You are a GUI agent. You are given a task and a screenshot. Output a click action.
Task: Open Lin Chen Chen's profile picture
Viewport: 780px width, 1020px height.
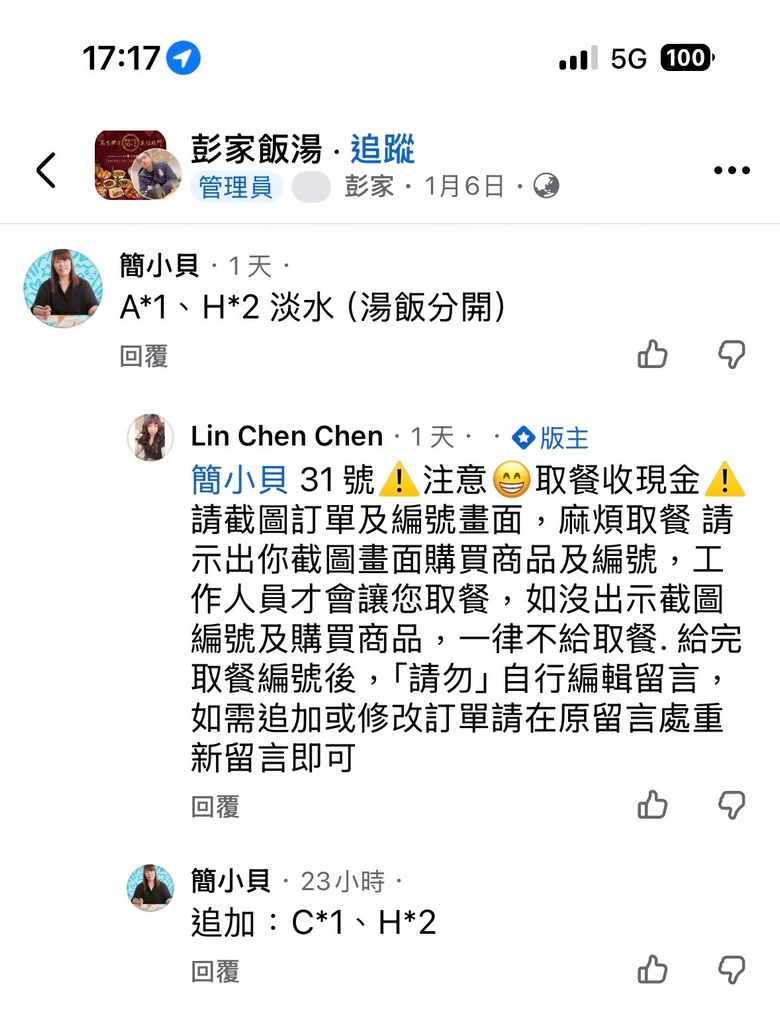pyautogui.click(x=150, y=438)
